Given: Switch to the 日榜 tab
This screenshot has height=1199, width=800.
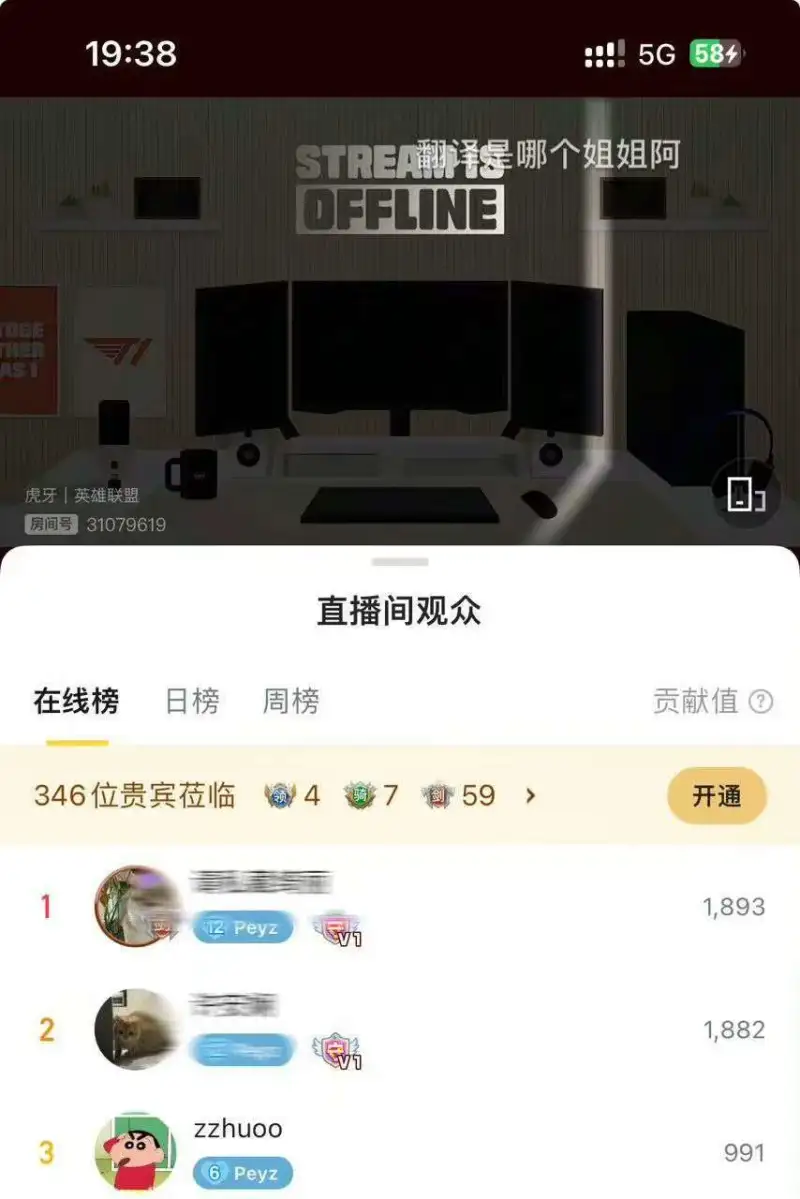Looking at the screenshot, I should tap(191, 701).
